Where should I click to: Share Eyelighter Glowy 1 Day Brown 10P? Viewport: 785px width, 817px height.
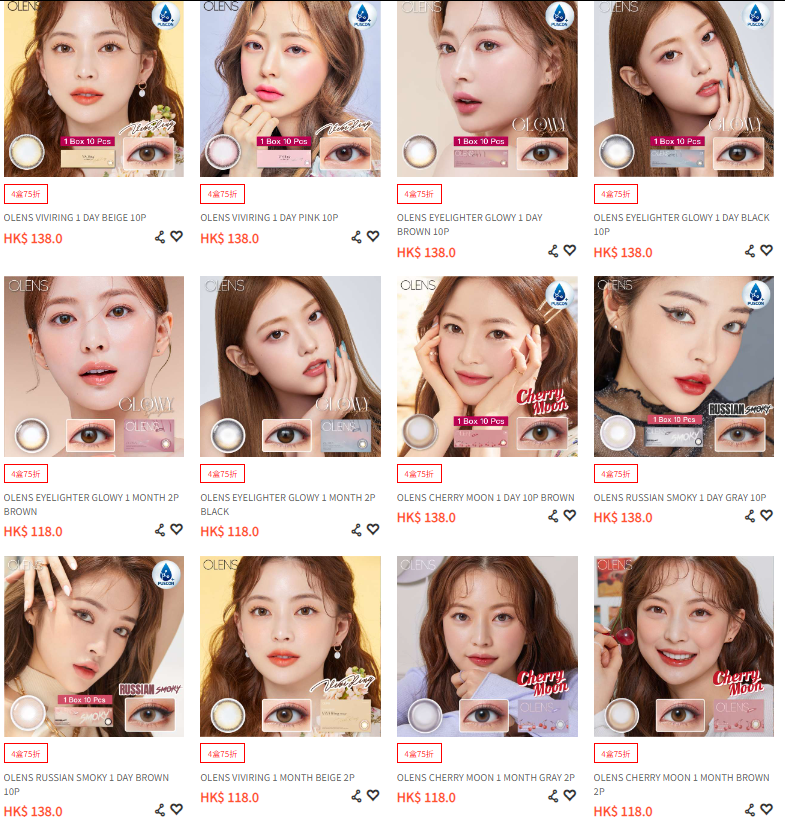(x=553, y=251)
